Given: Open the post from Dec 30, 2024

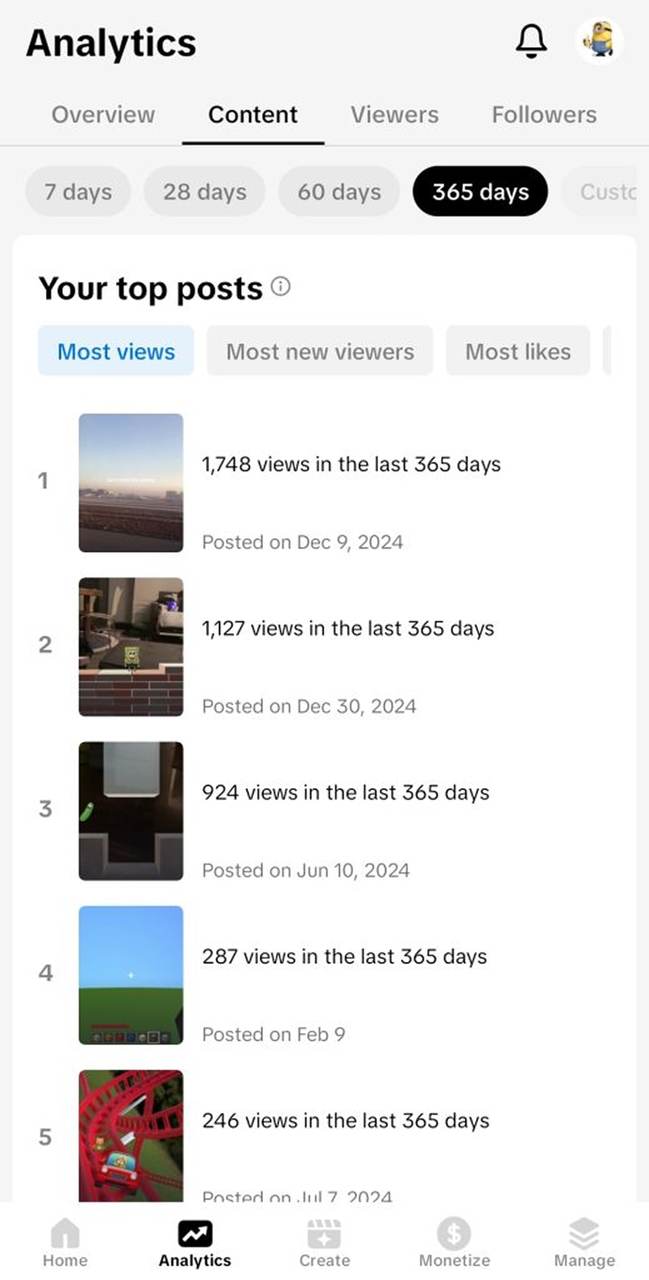Looking at the screenshot, I should 325,647.
